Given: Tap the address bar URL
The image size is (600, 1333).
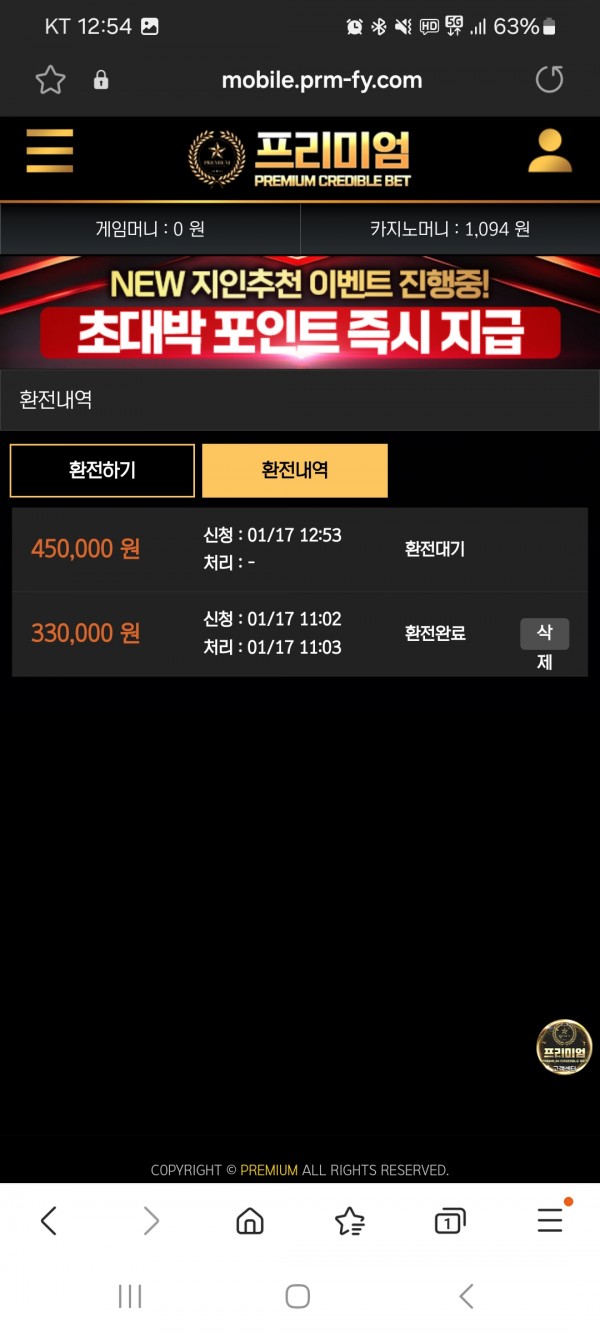Looking at the screenshot, I should point(321,80).
